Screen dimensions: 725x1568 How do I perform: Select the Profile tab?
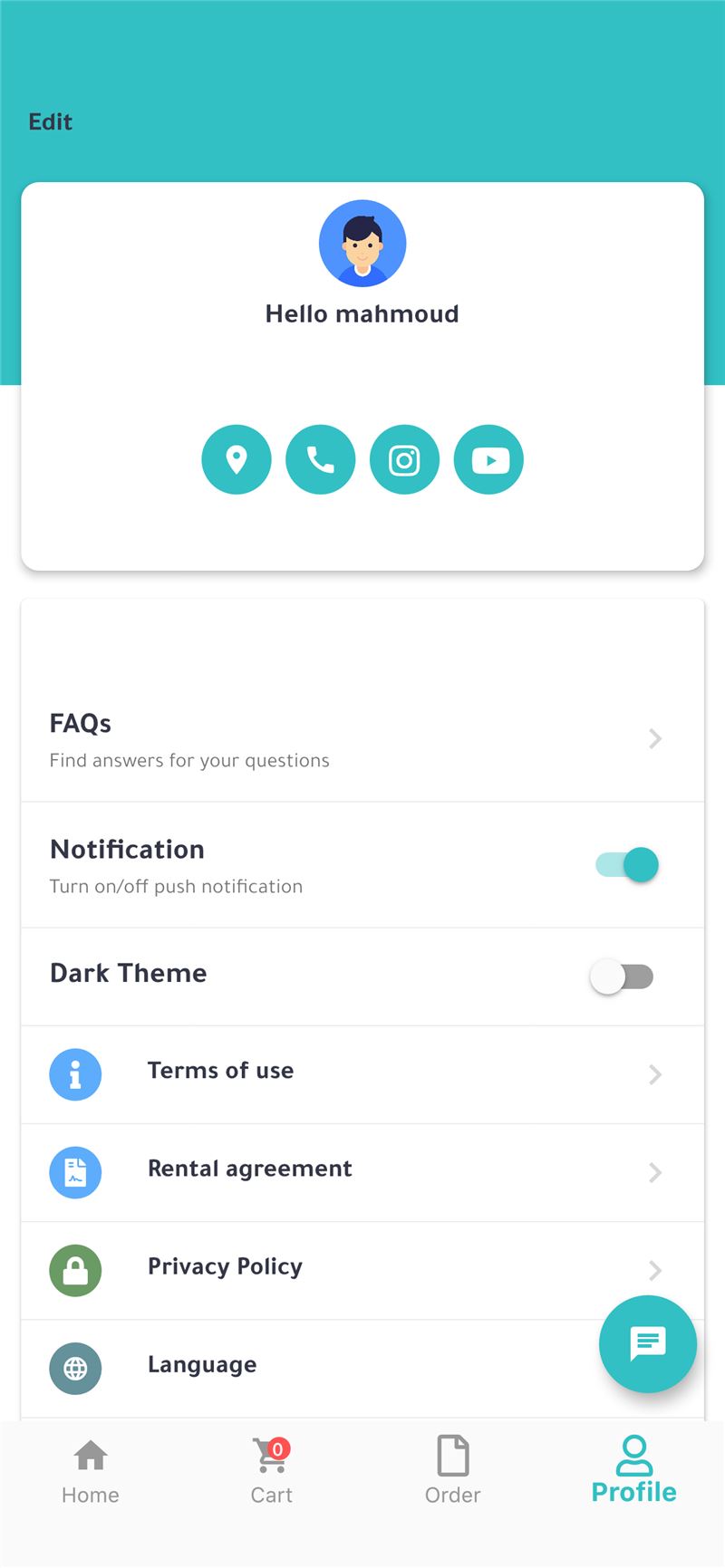pos(634,1469)
